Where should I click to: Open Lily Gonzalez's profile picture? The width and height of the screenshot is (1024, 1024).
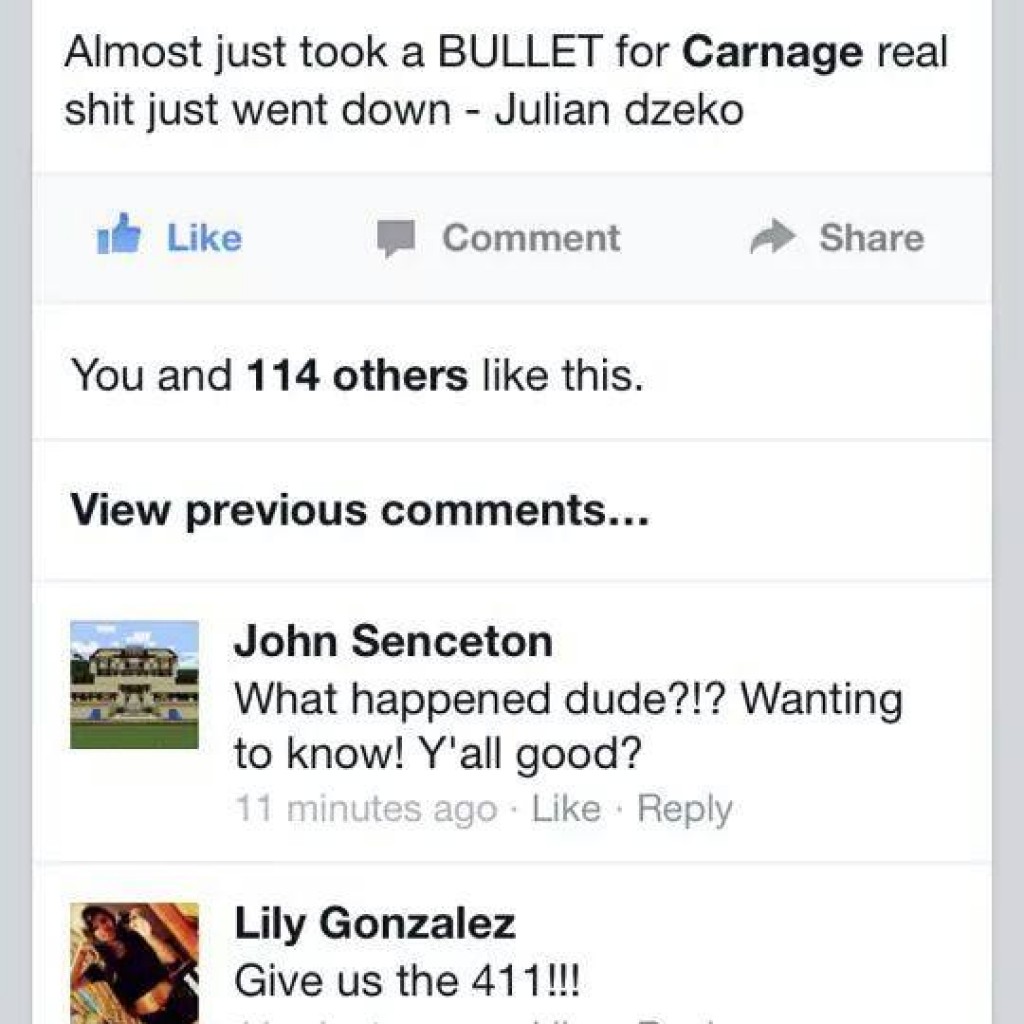[134, 962]
